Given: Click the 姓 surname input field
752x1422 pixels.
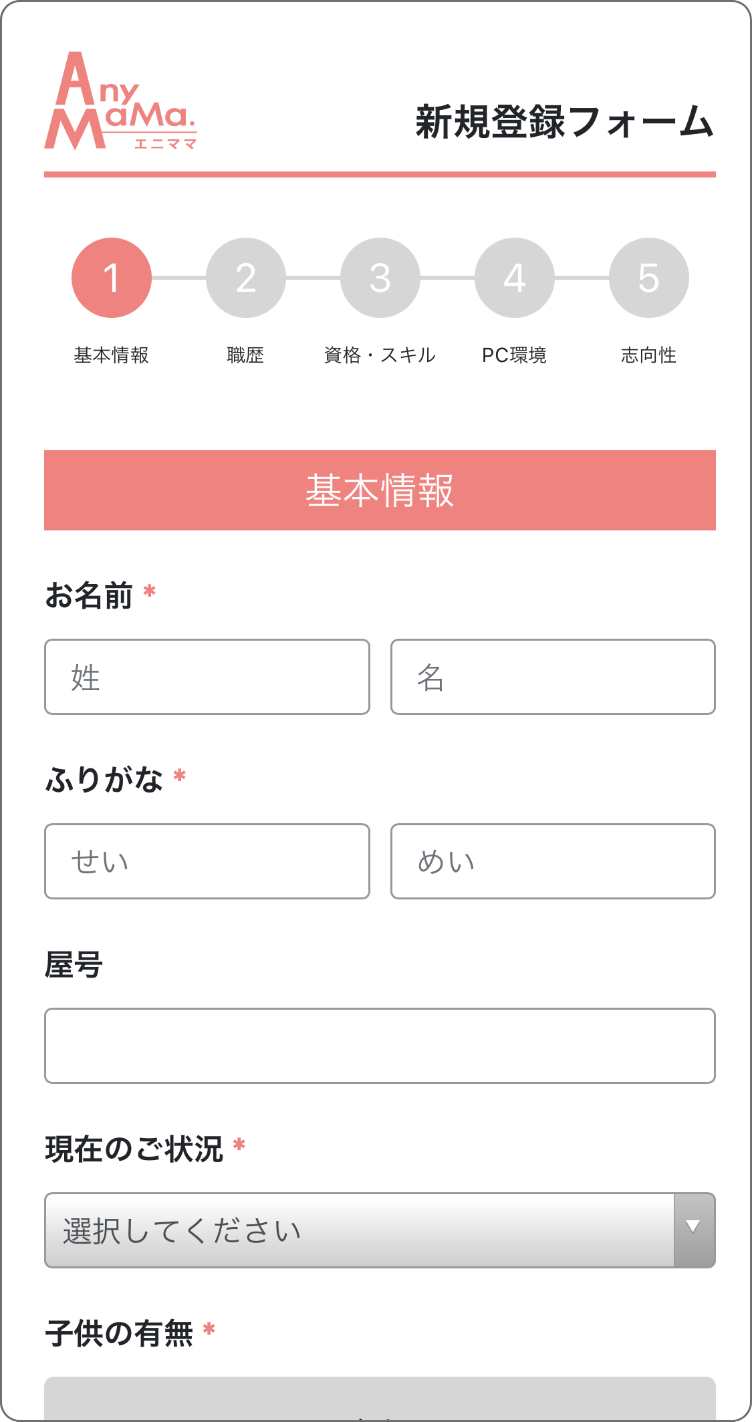Looking at the screenshot, I should click(206, 677).
